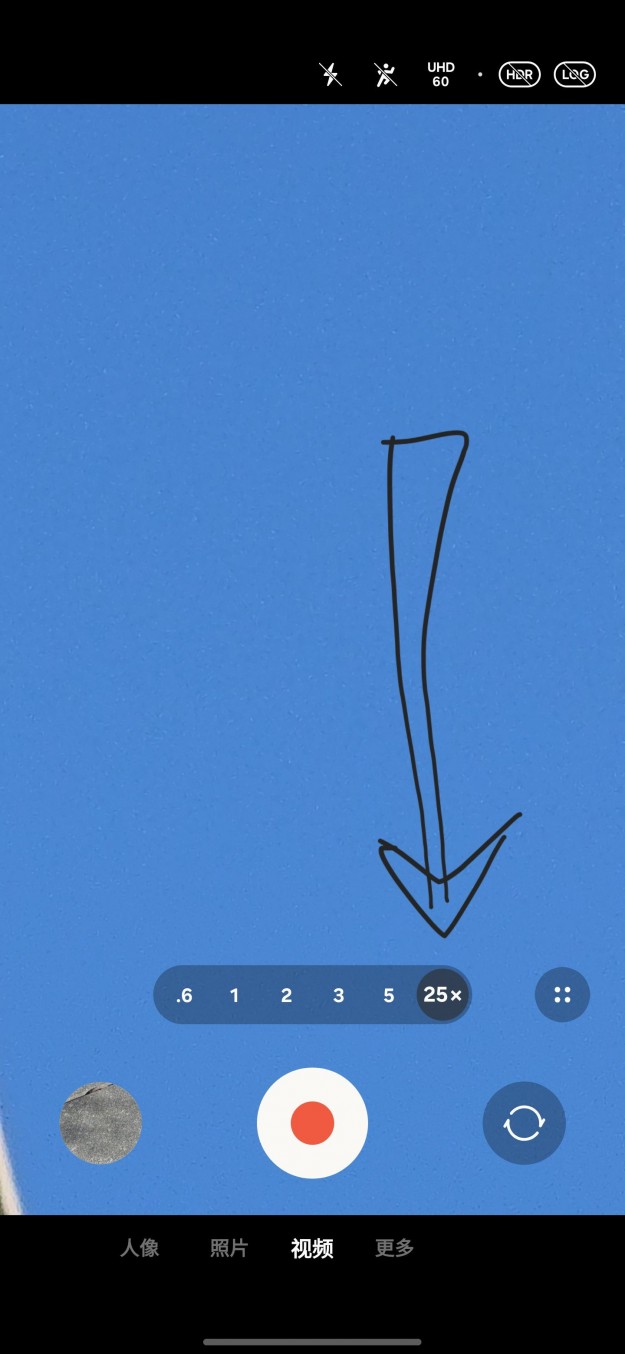Start video recording
This screenshot has height=1354, width=625.
[x=312, y=1123]
